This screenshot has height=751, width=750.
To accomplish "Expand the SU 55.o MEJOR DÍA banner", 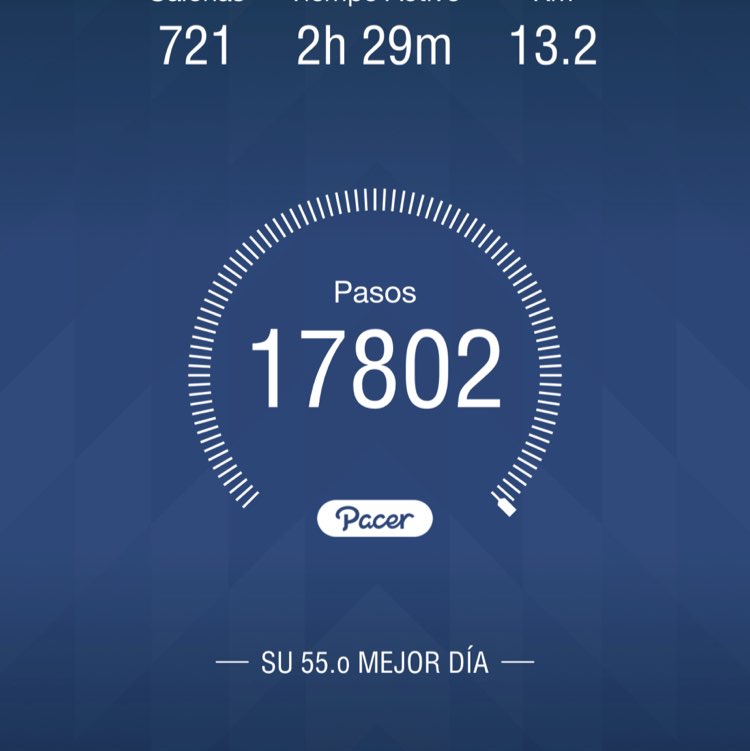I will pyautogui.click(x=375, y=661).
